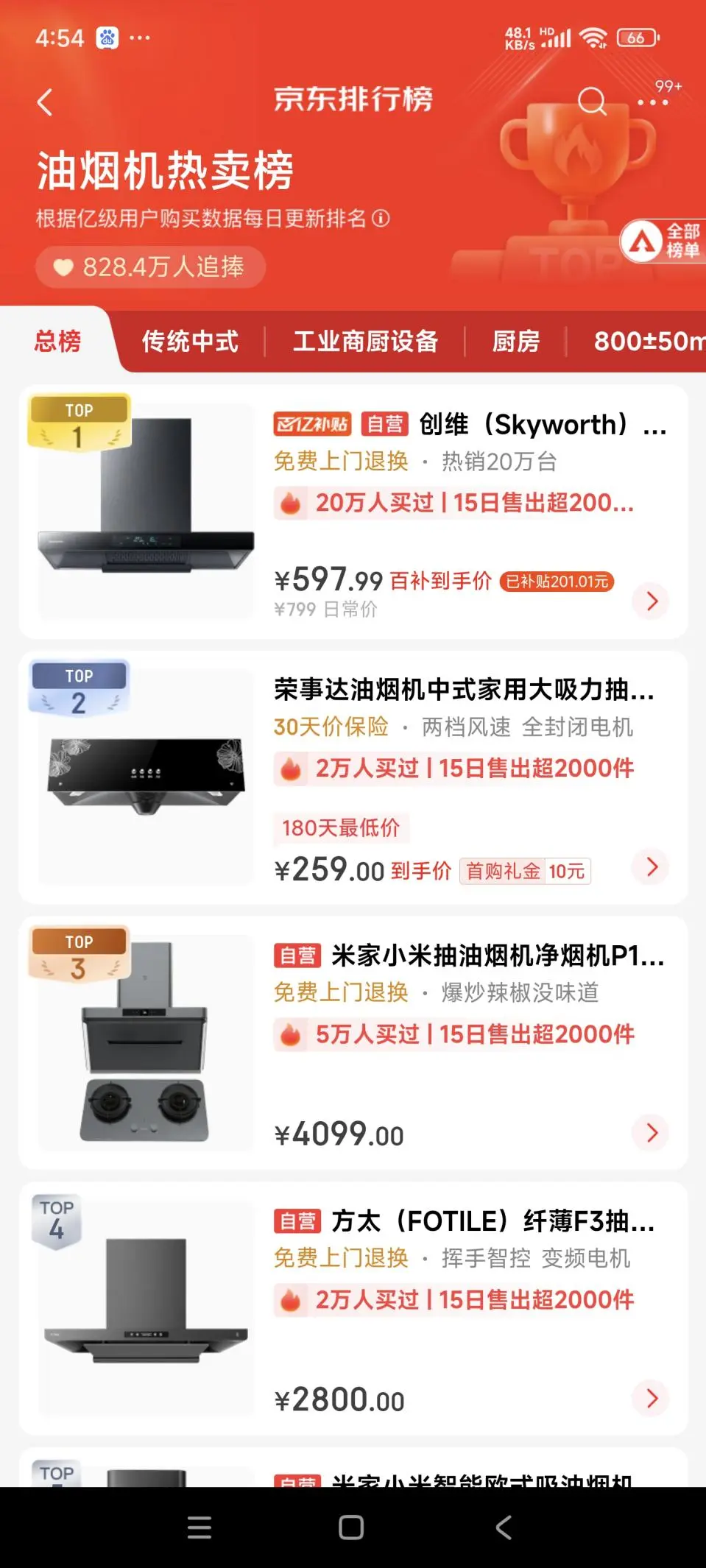Tap the 亿补贴 badge on the Skyworth item
The image size is (706, 1568).
[311, 425]
